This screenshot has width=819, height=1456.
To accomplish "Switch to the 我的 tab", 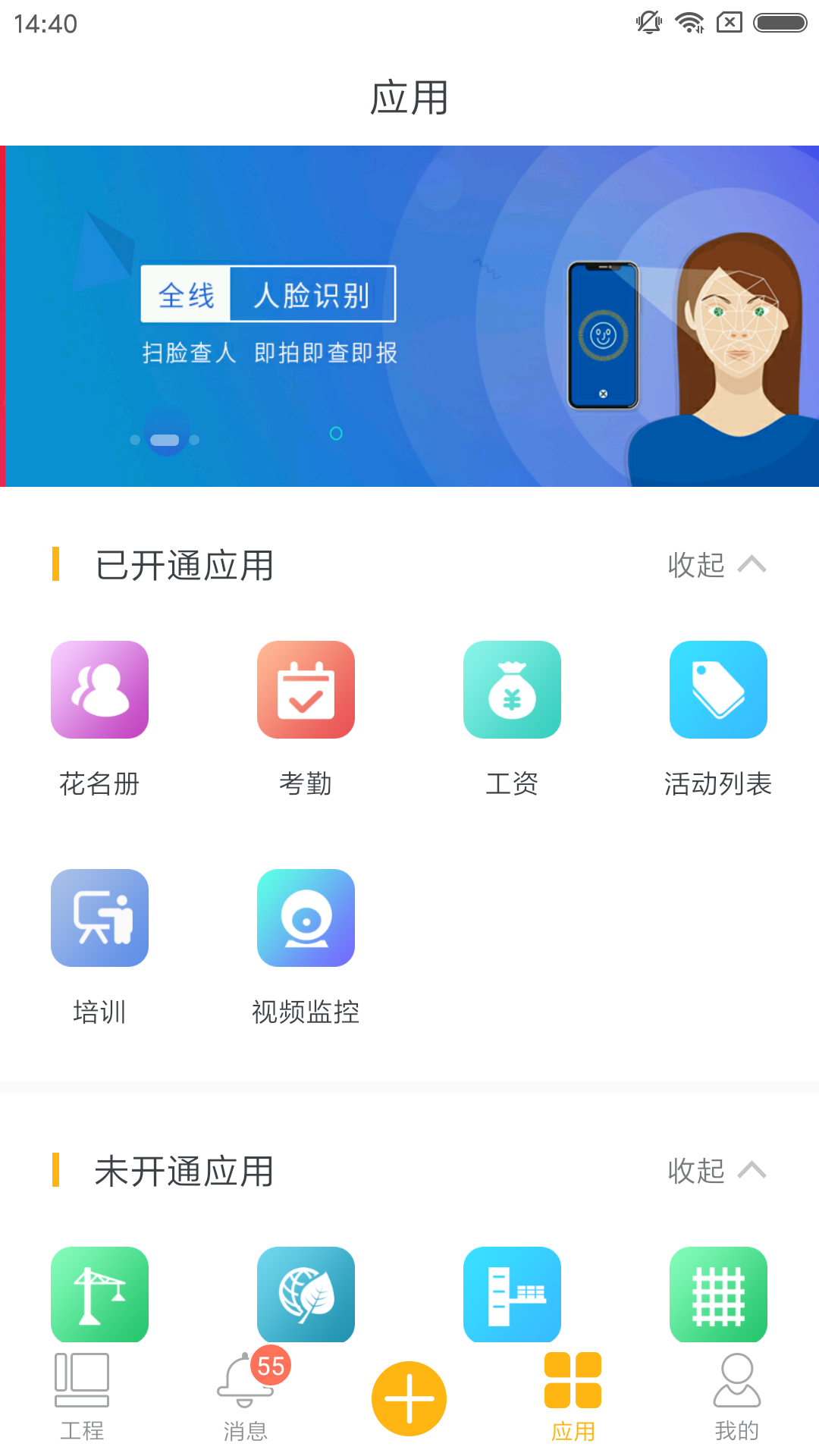I will click(x=736, y=1399).
